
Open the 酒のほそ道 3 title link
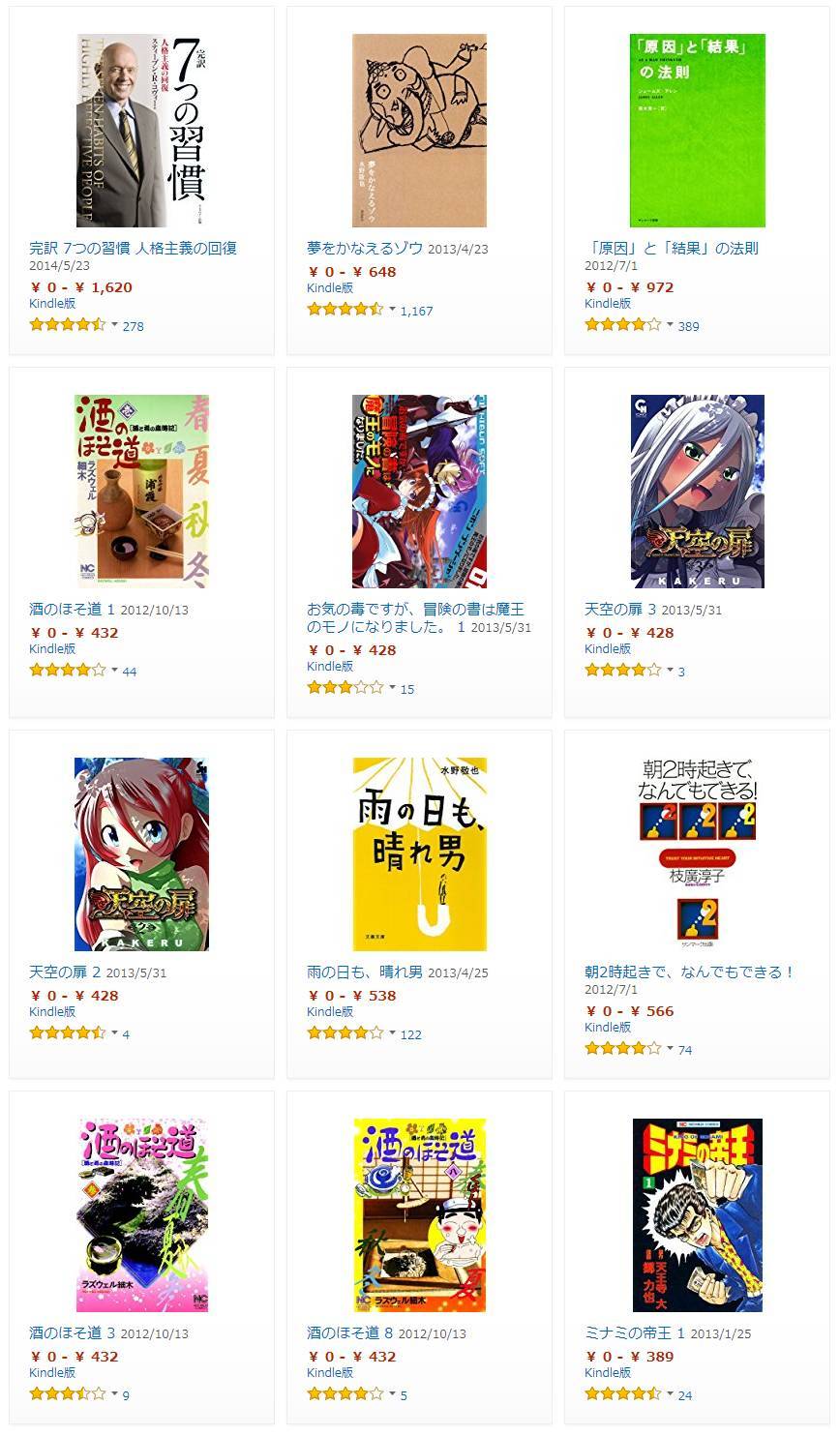point(72,1332)
